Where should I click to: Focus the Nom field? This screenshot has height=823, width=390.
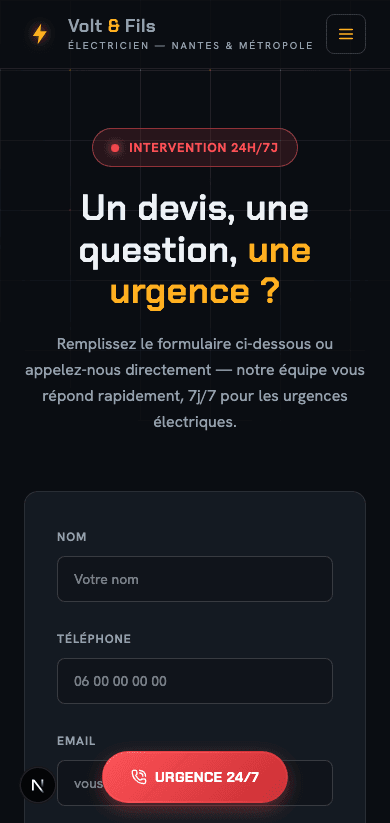point(195,579)
